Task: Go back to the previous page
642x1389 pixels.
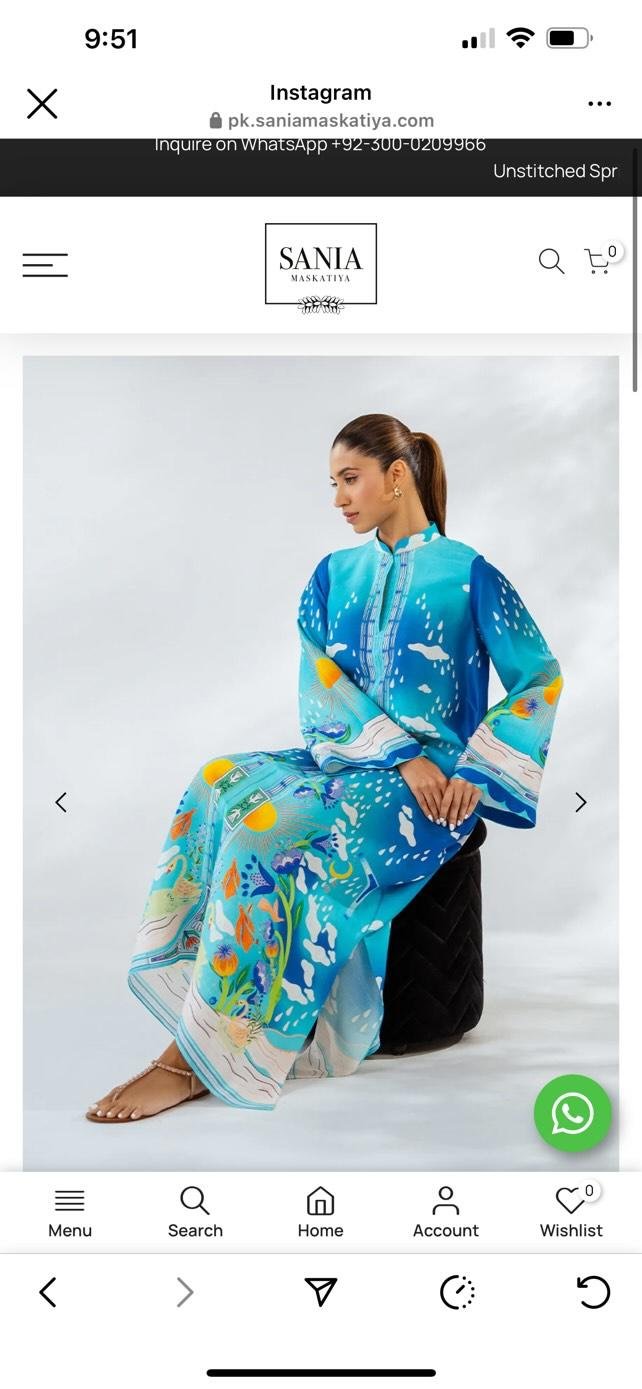Action: [48, 1293]
